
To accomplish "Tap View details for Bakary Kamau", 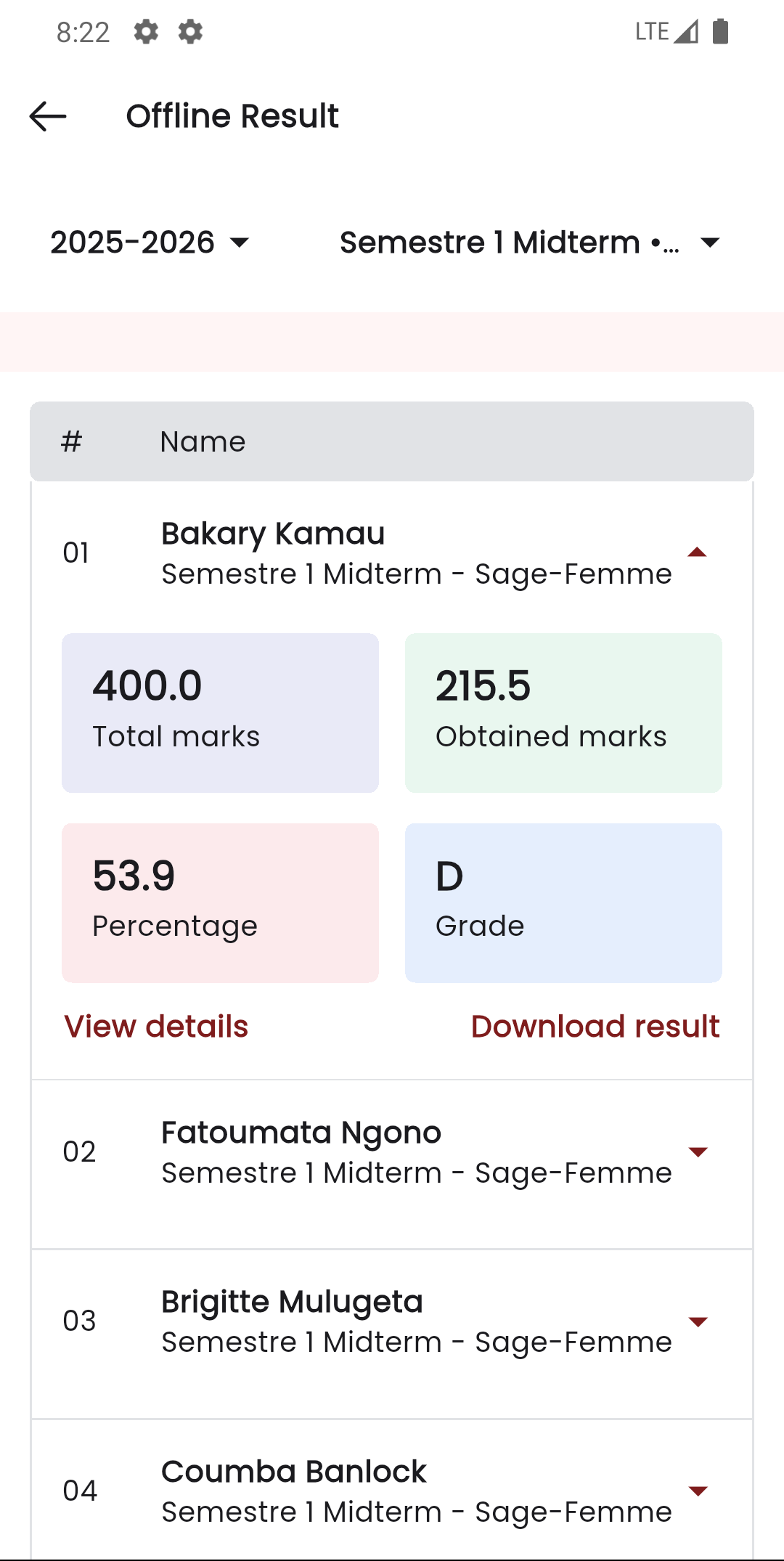I will pos(156,1026).
